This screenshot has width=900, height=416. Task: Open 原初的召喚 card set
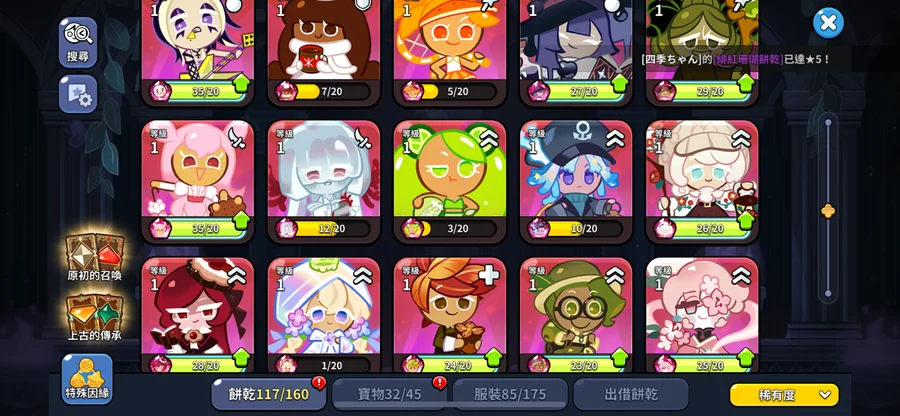tap(94, 257)
